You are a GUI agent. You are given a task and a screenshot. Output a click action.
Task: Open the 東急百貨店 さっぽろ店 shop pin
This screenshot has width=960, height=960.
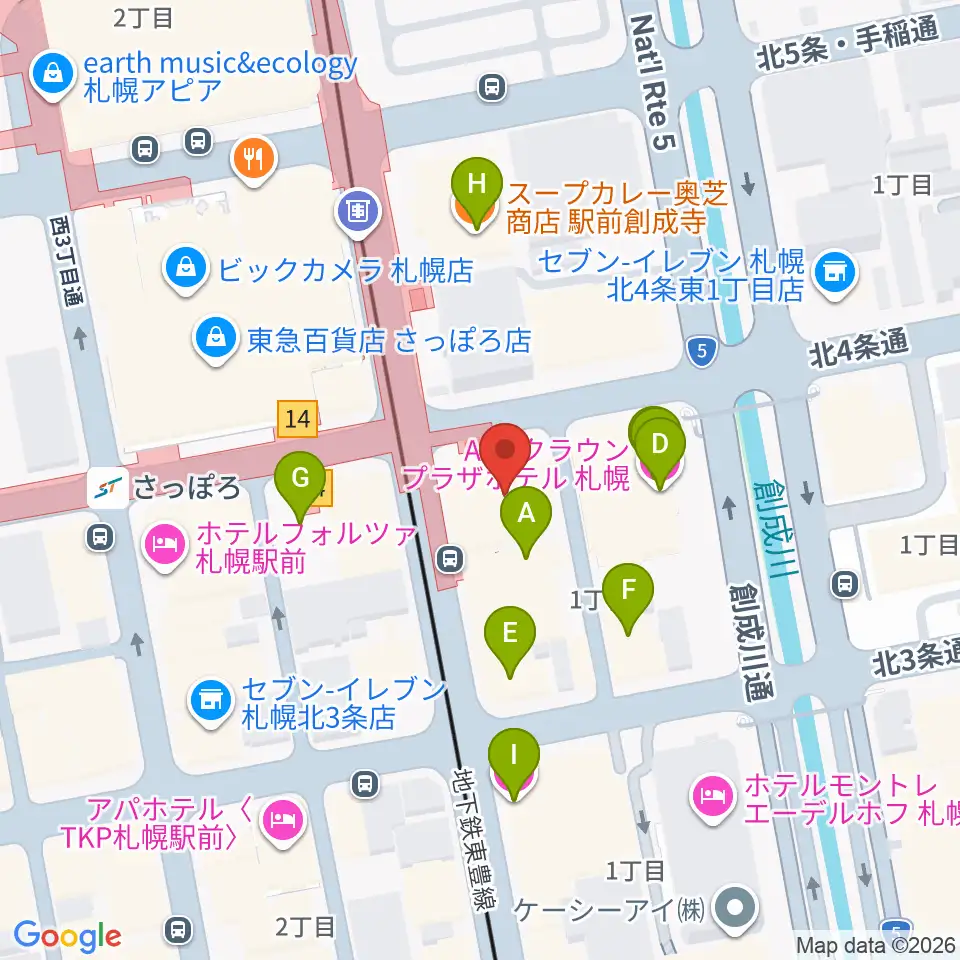pos(216,340)
